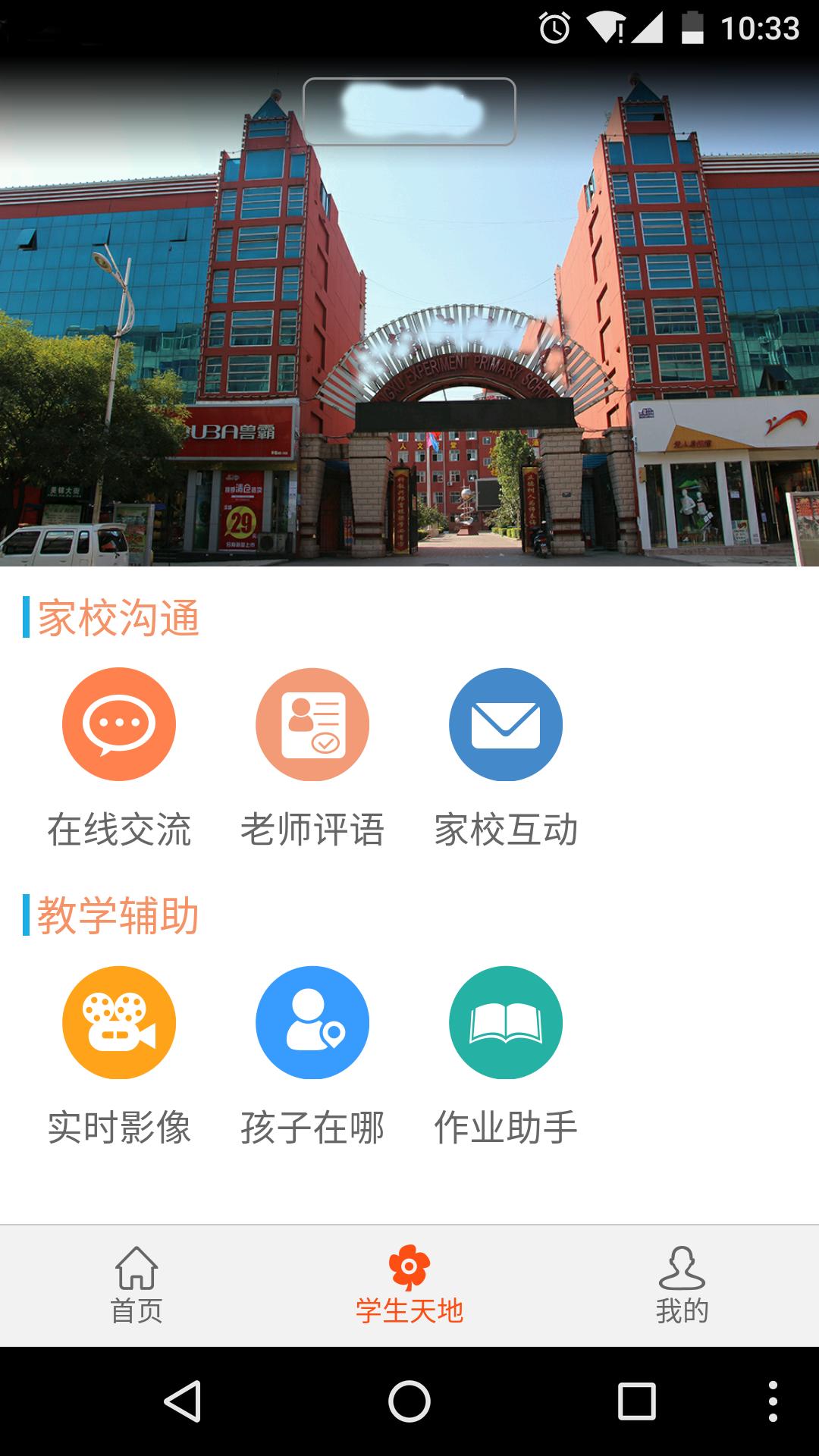This screenshot has width=819, height=1456.
Task: Open the system overflow menu dots
Action: (x=772, y=1400)
